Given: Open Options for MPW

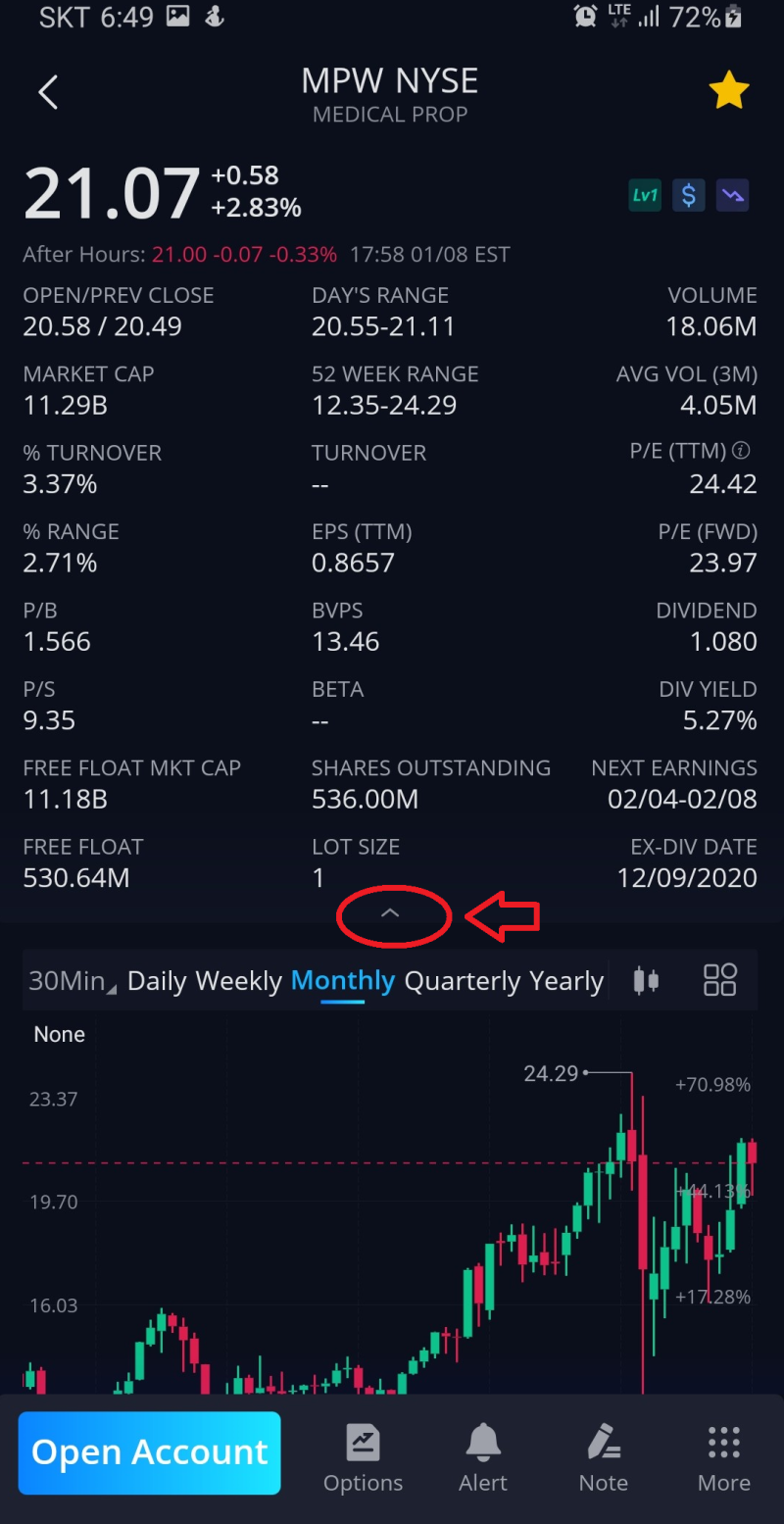Looking at the screenshot, I should (364, 1458).
